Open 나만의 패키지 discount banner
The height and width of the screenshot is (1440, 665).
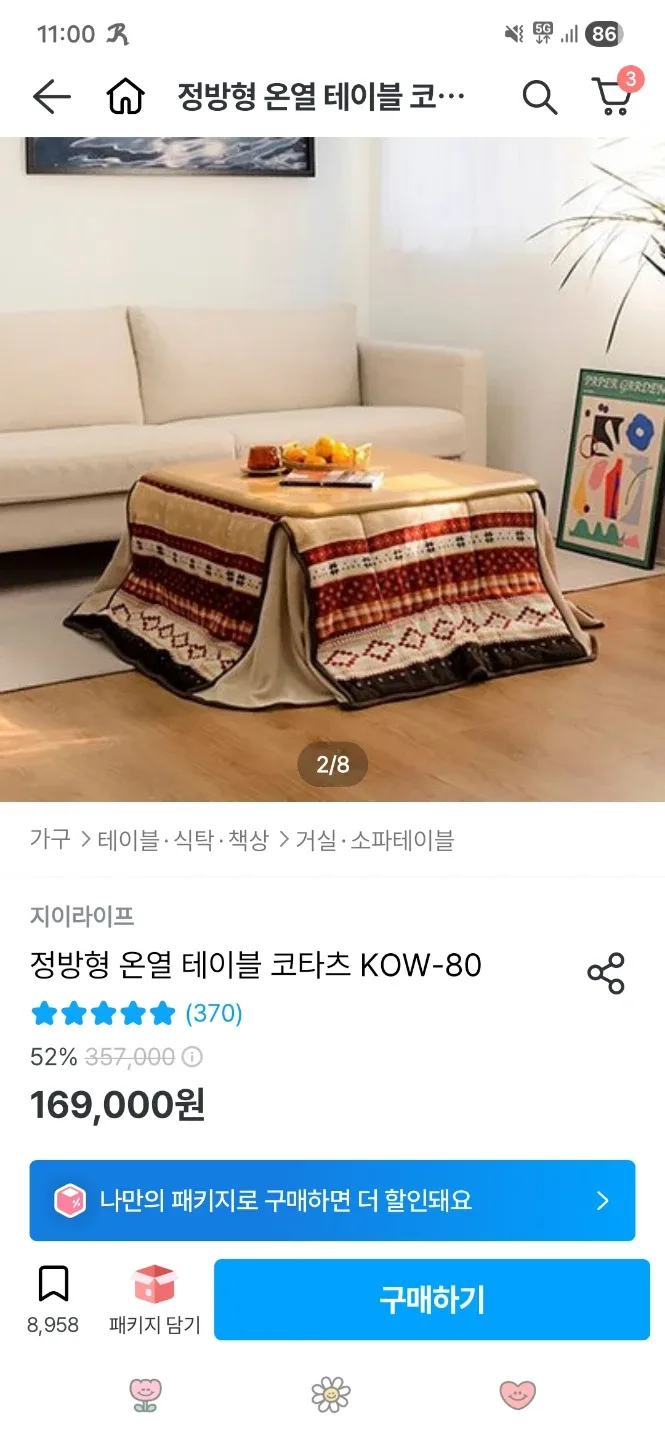(332, 1200)
